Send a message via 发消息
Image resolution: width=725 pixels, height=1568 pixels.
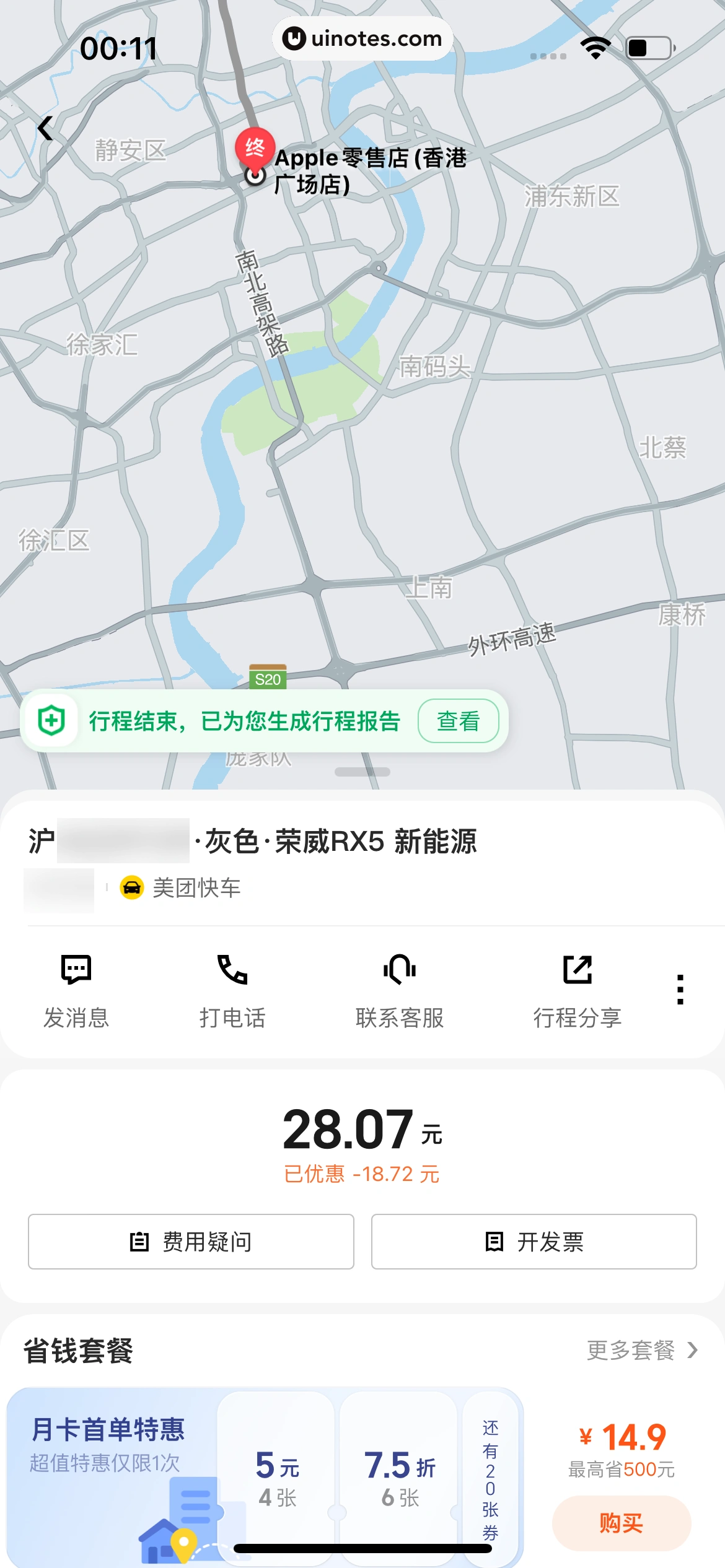click(76, 990)
